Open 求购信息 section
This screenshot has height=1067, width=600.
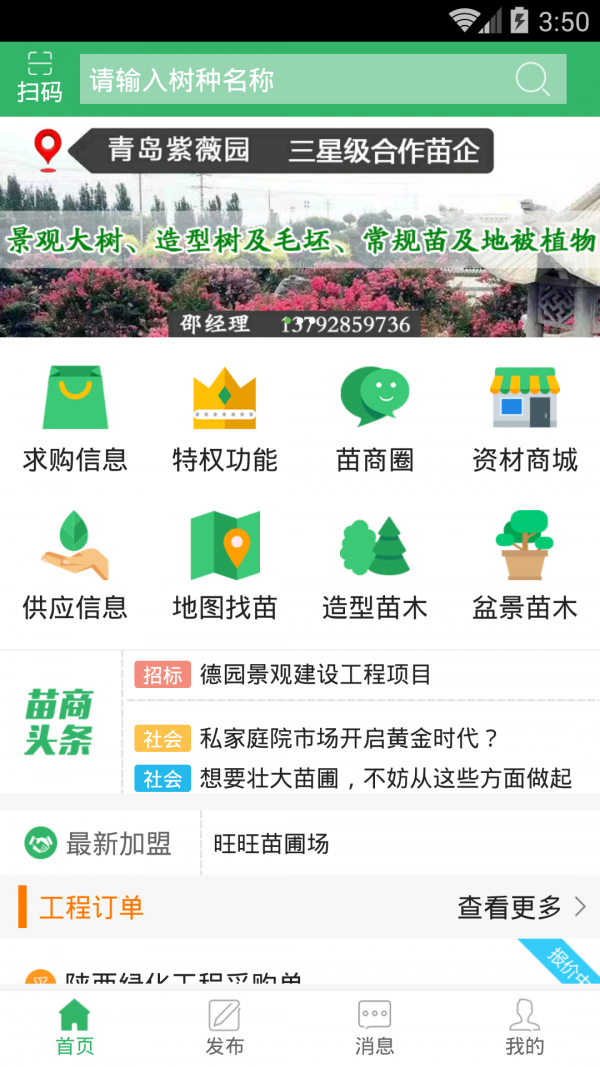tap(75, 419)
